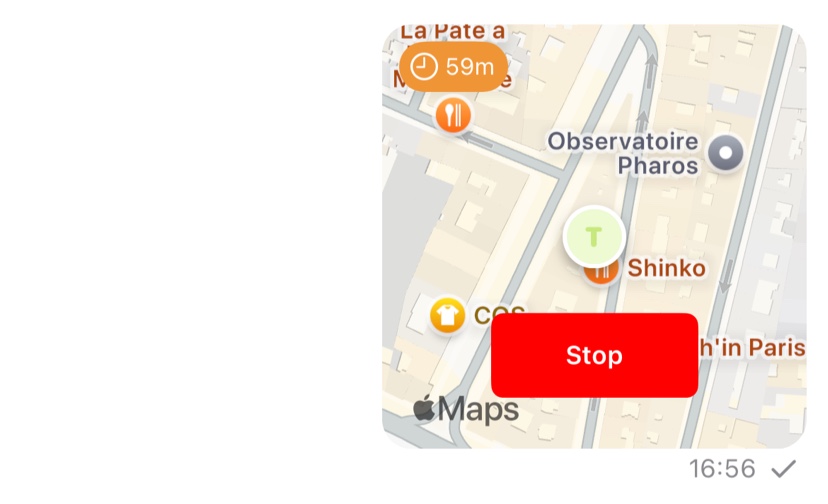Stop sharing live location

tap(594, 356)
